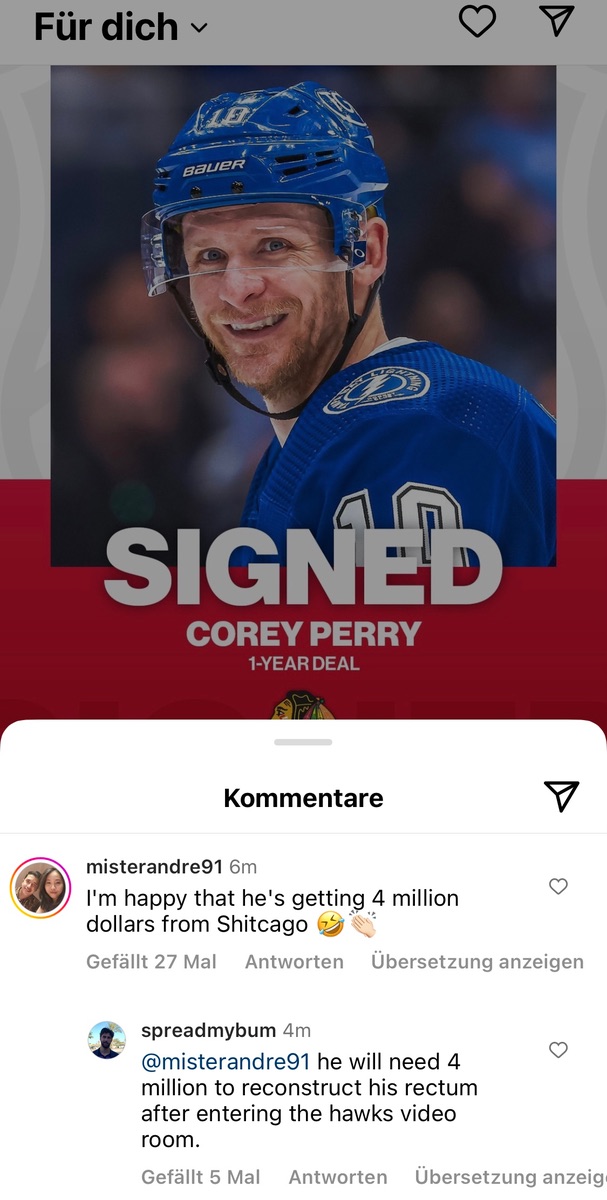Screen dimensions: 607x1200
Task: Open direct messages from the top bar
Action: coord(557,22)
